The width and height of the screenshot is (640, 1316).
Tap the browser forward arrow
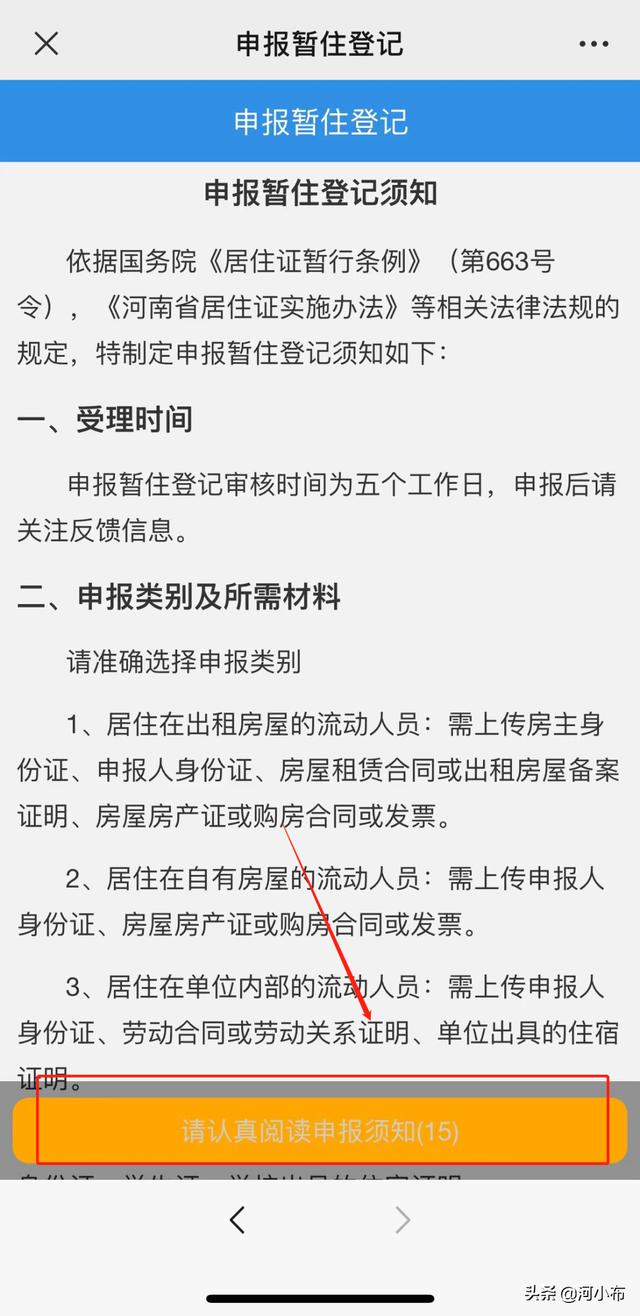(403, 1220)
